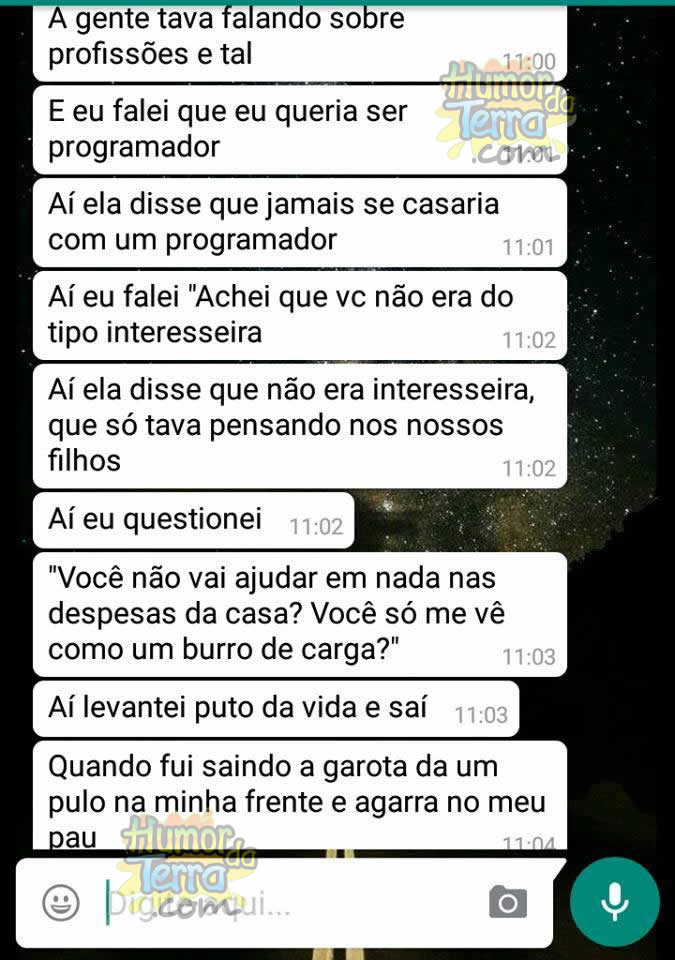Open the camera to attach a photo
Screen dimensions: 675x960
pos(508,903)
